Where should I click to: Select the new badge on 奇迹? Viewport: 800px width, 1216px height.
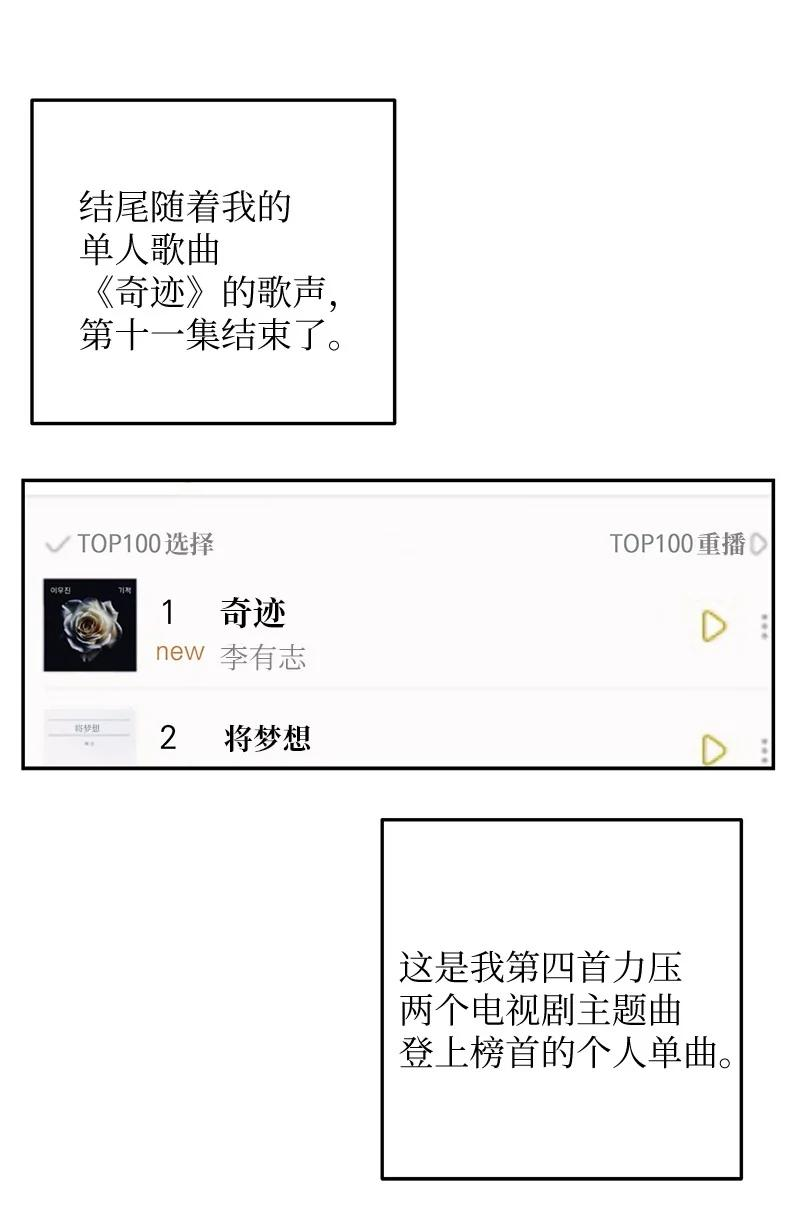pyautogui.click(x=180, y=652)
